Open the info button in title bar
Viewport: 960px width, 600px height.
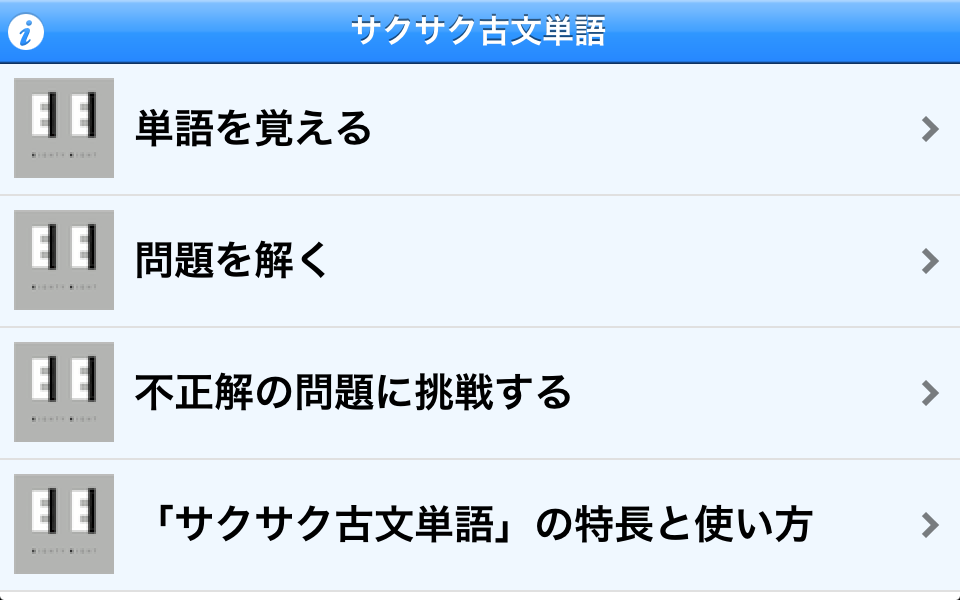pyautogui.click(x=26, y=33)
